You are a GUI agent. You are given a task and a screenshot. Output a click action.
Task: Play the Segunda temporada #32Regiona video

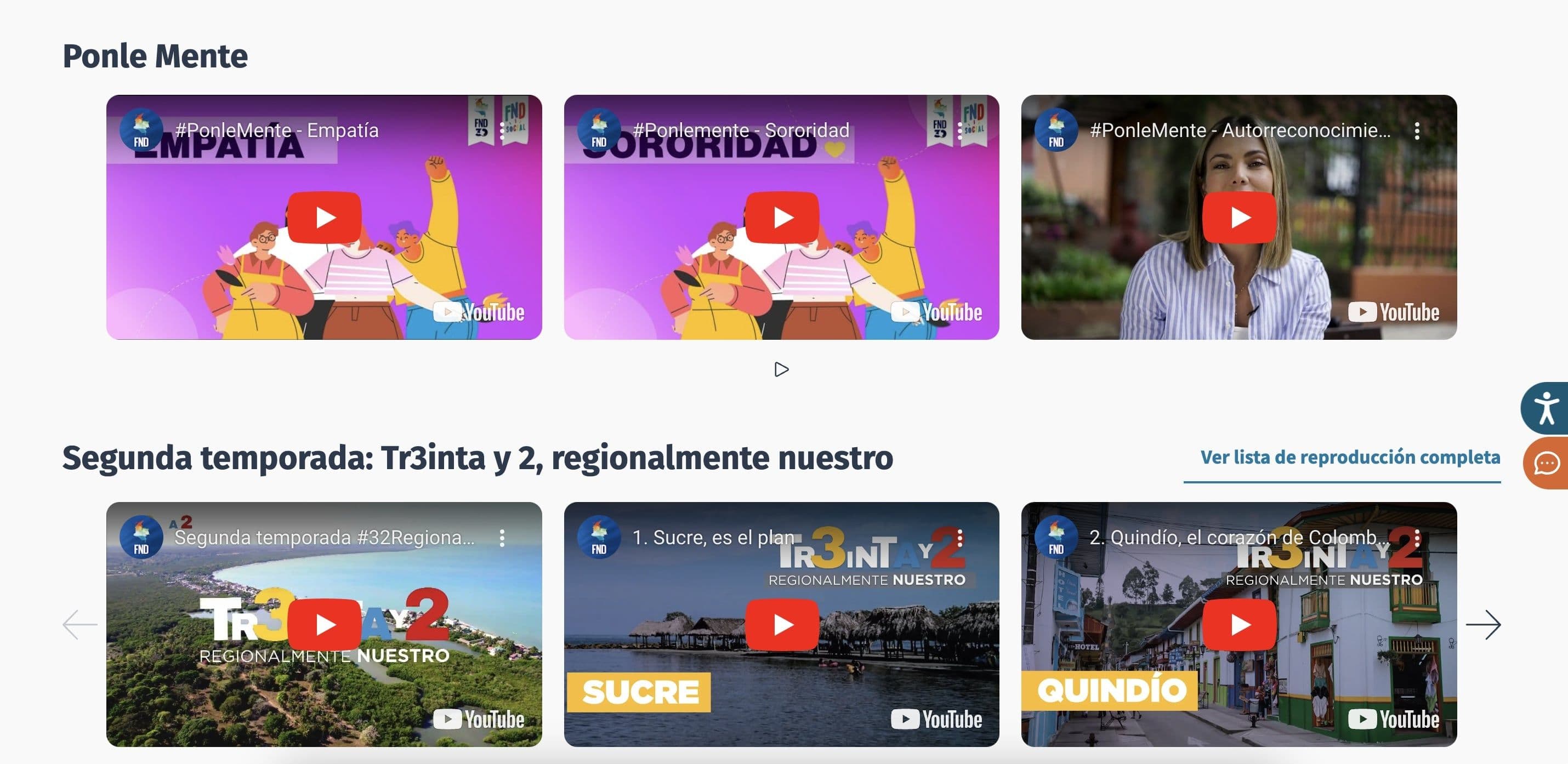tap(325, 625)
